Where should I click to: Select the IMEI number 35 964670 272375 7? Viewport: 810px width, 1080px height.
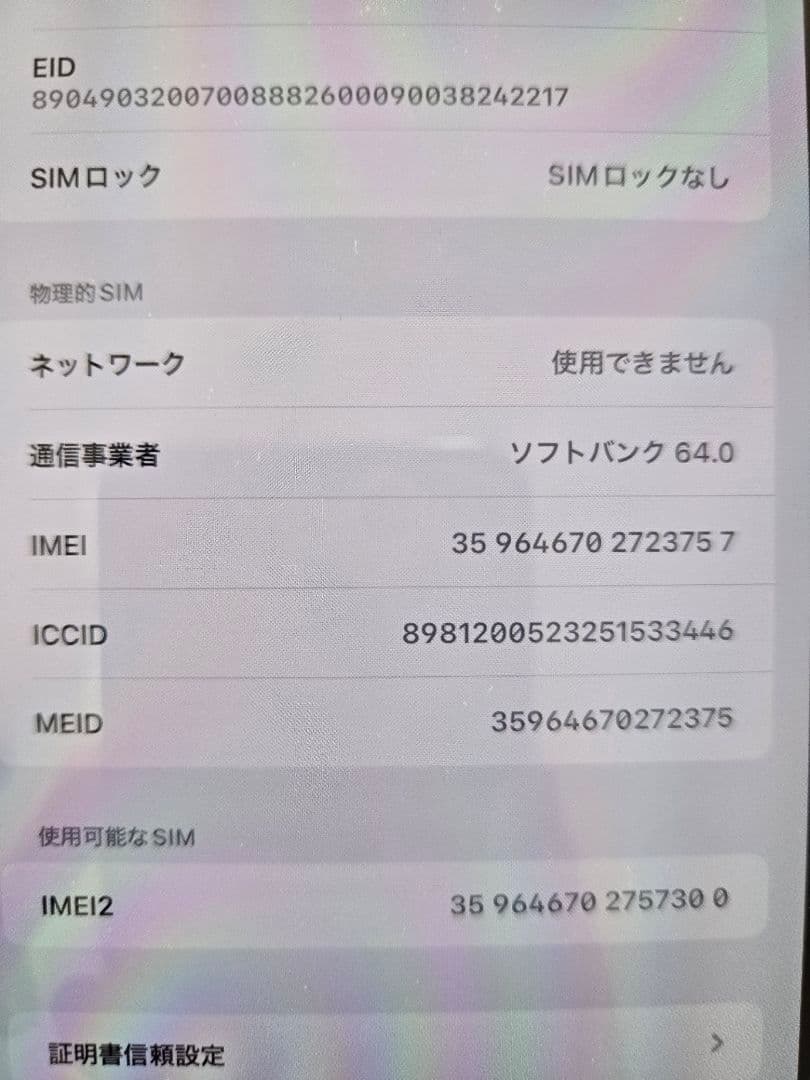click(x=594, y=543)
